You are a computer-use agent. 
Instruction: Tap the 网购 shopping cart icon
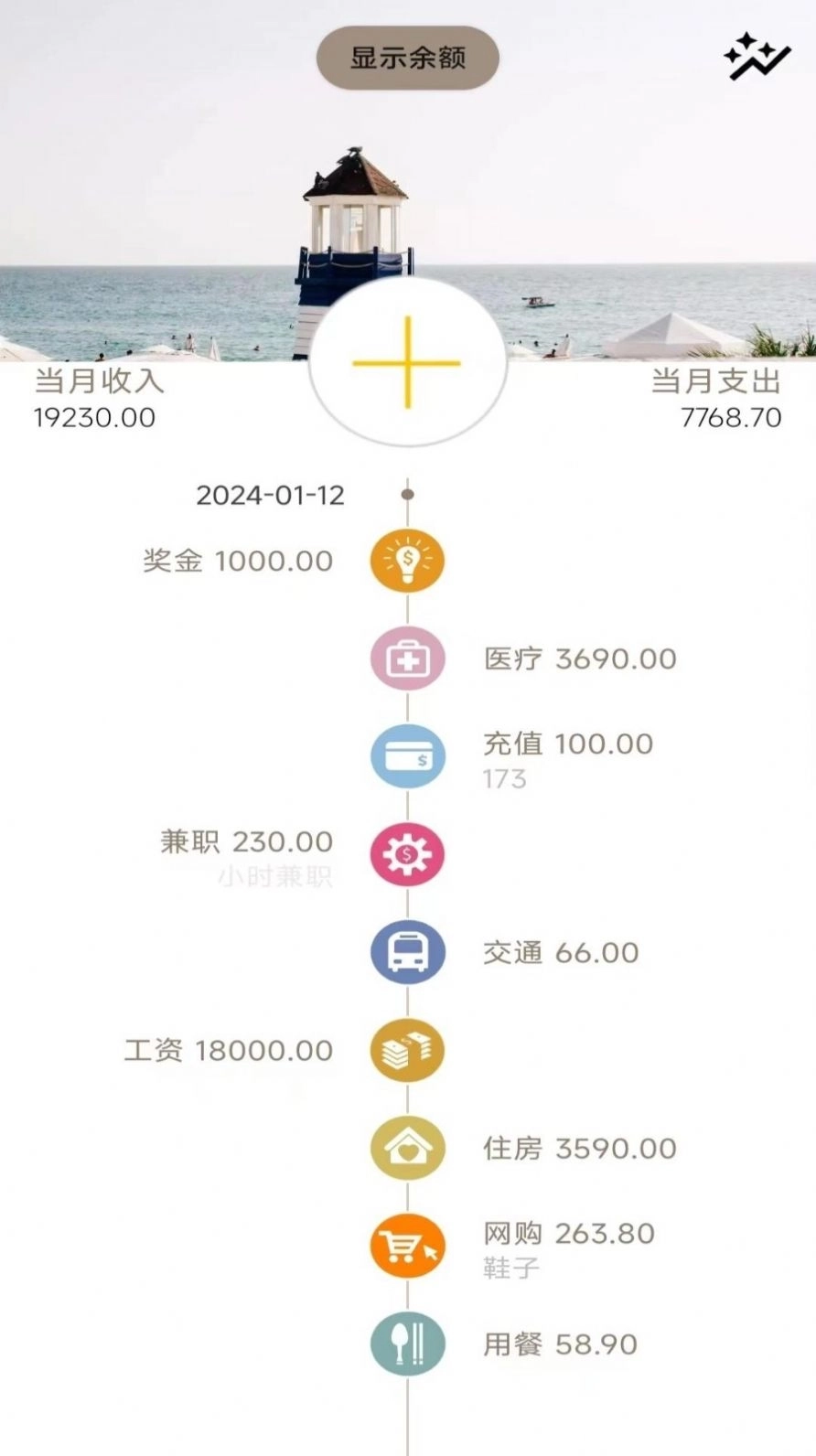406,1246
